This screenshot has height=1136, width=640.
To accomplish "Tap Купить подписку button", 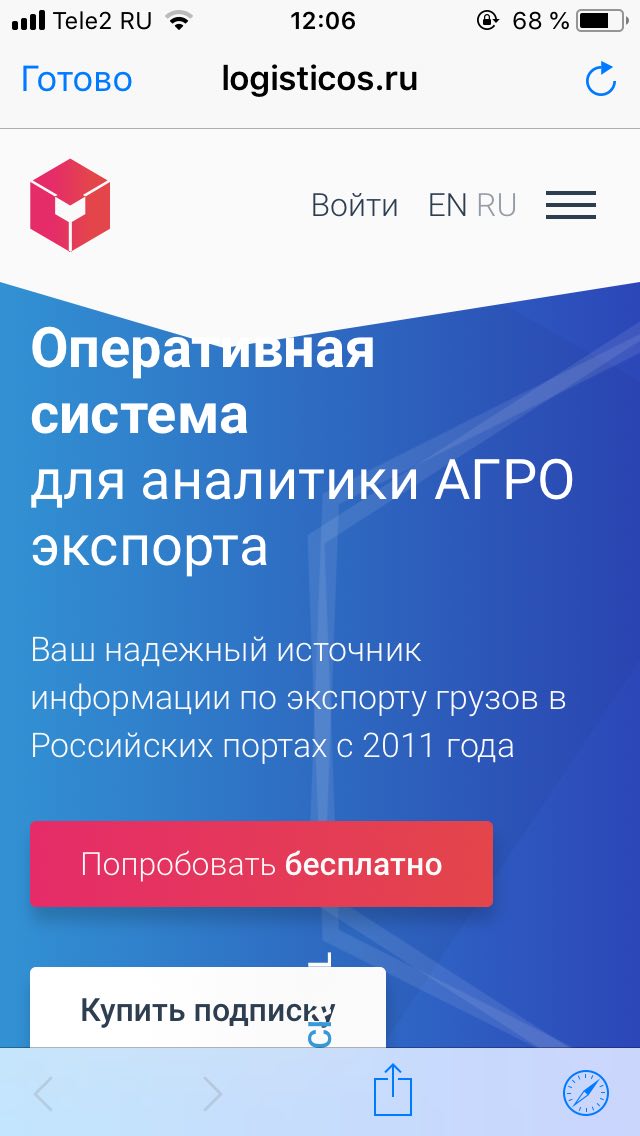I will [x=208, y=1008].
